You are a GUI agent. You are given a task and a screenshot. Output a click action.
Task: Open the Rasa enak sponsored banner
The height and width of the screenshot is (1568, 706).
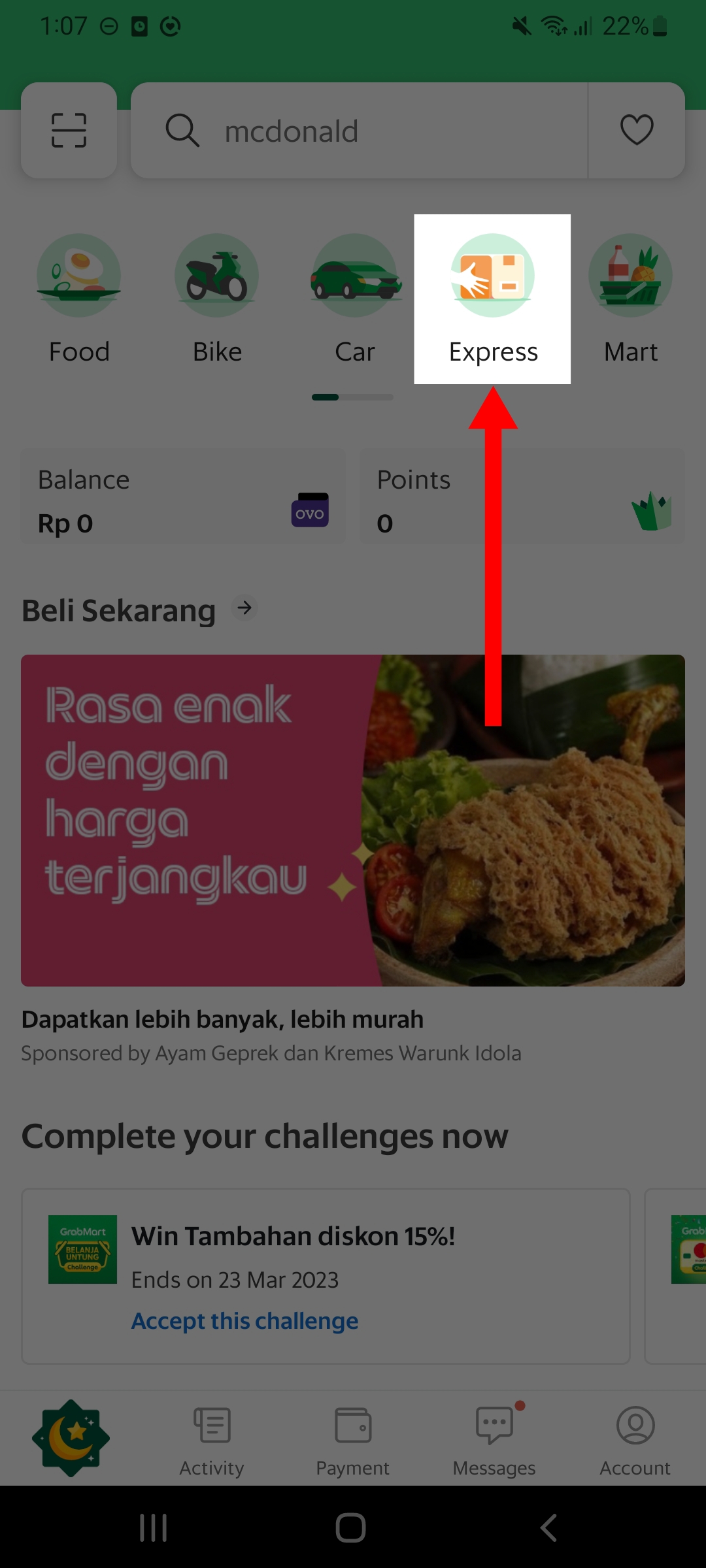(x=353, y=820)
